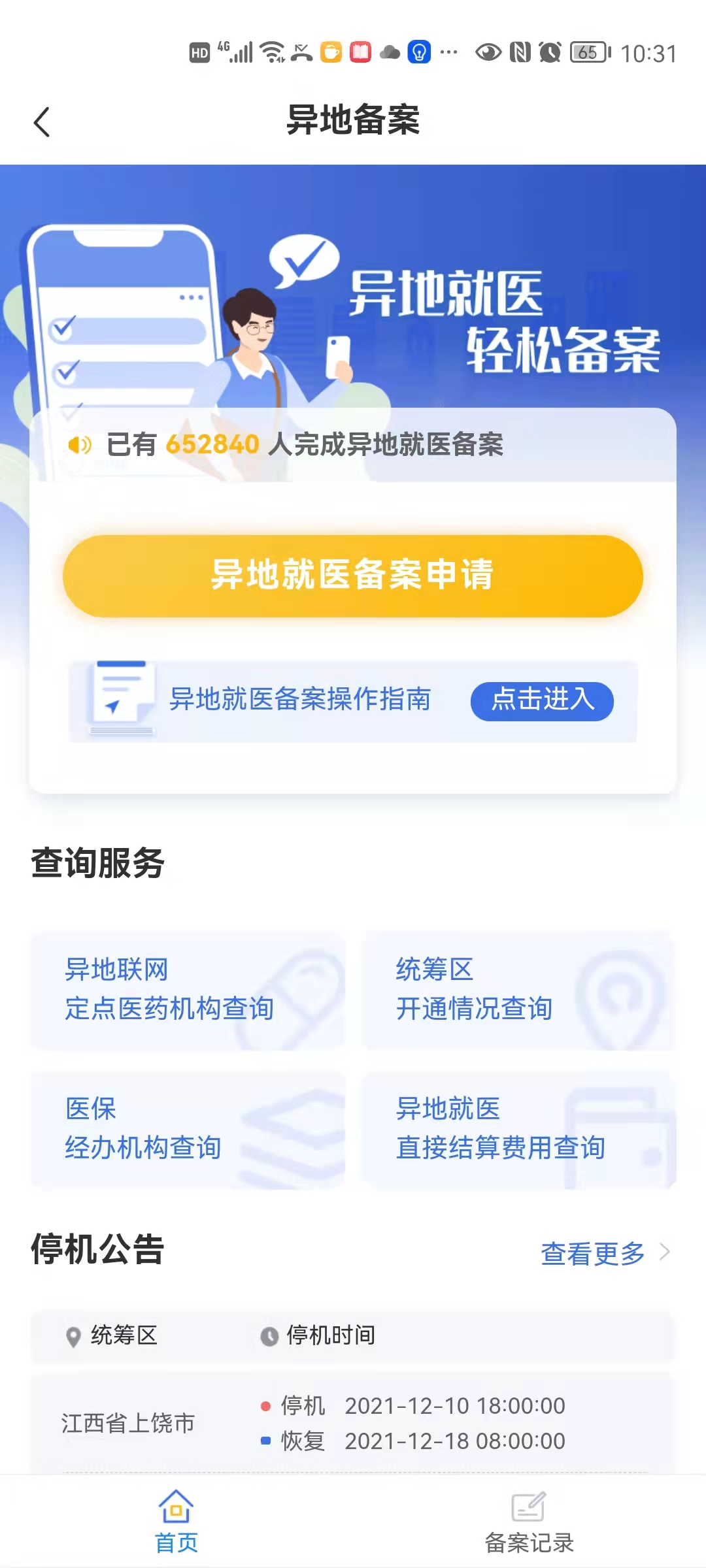The image size is (706, 1568).
Task: Start the 异地就医备案申请 application
Action: [x=353, y=576]
